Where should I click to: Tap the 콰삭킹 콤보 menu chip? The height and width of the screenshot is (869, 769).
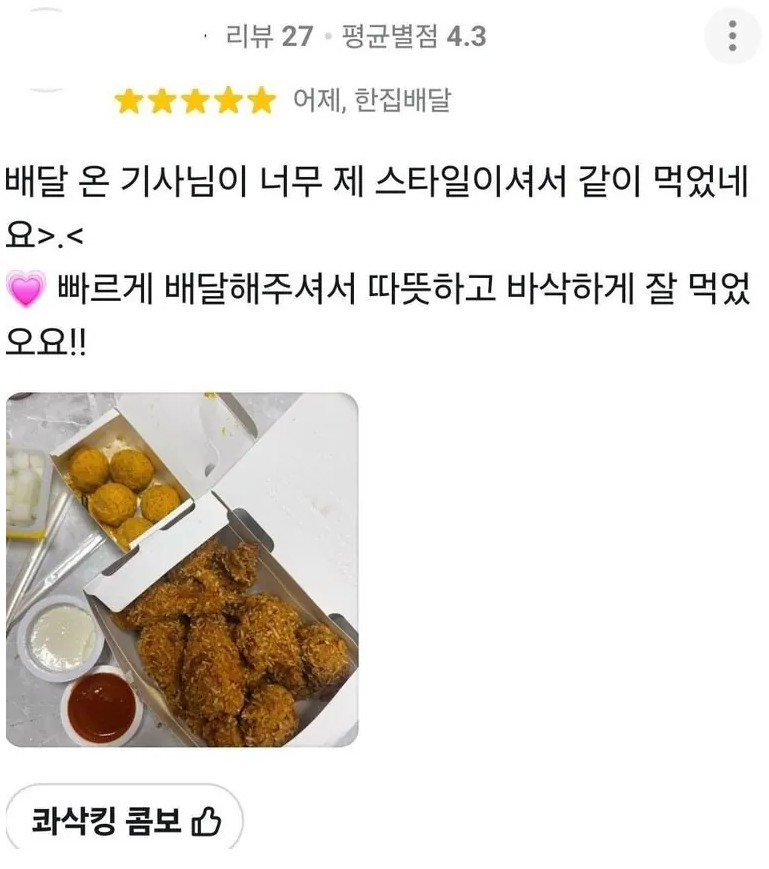125,822
